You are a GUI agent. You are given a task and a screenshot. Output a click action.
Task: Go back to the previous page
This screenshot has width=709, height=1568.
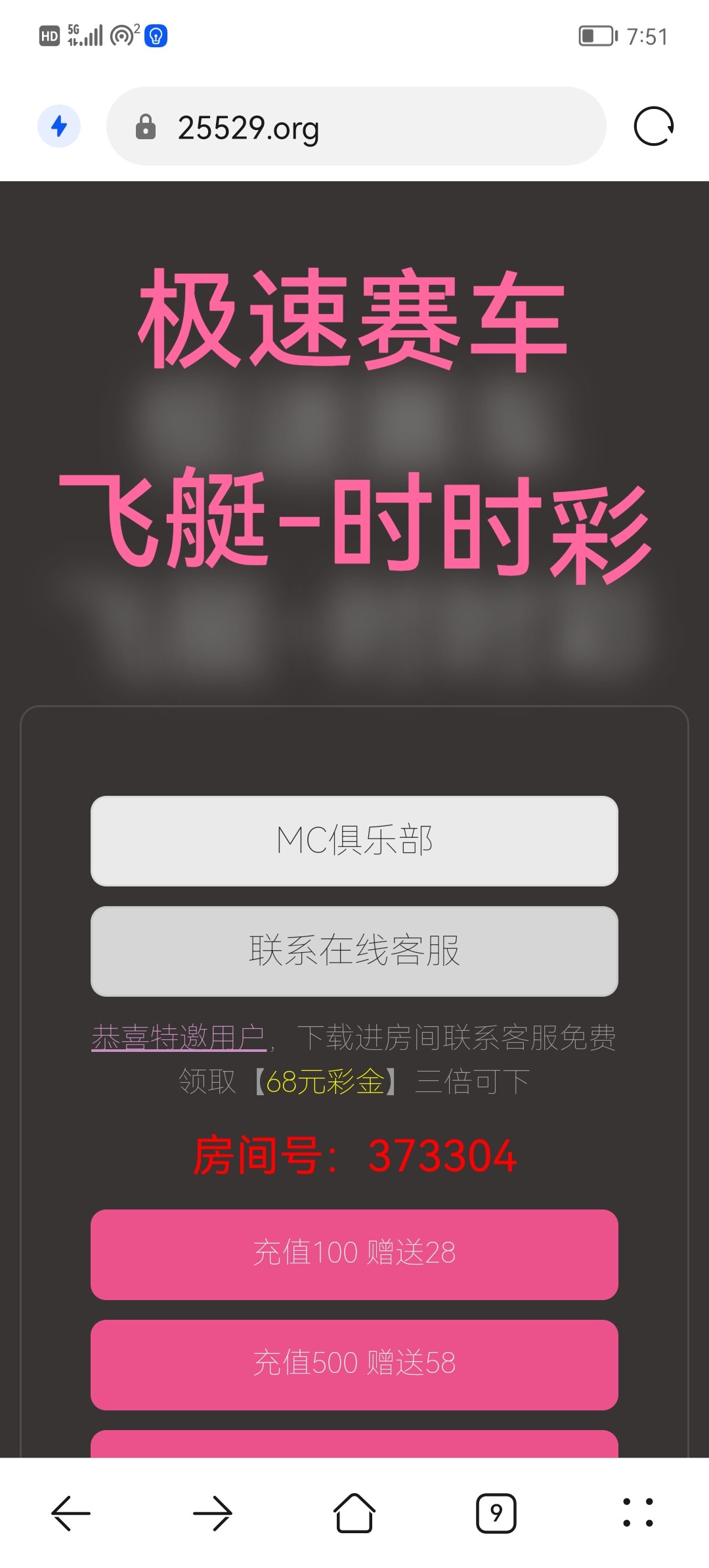coord(71,1513)
